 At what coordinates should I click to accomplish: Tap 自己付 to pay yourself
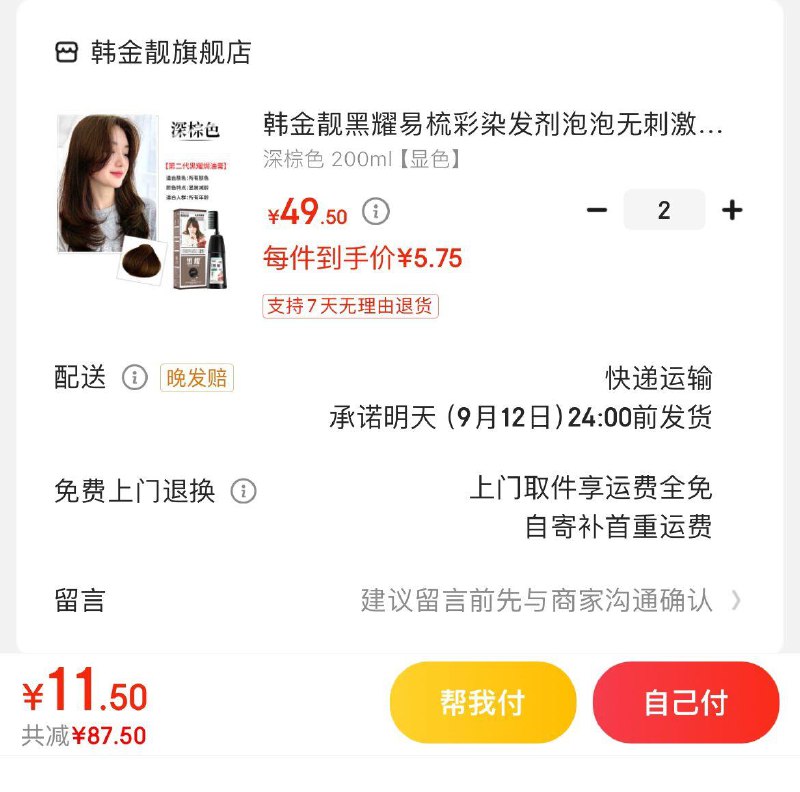[685, 702]
